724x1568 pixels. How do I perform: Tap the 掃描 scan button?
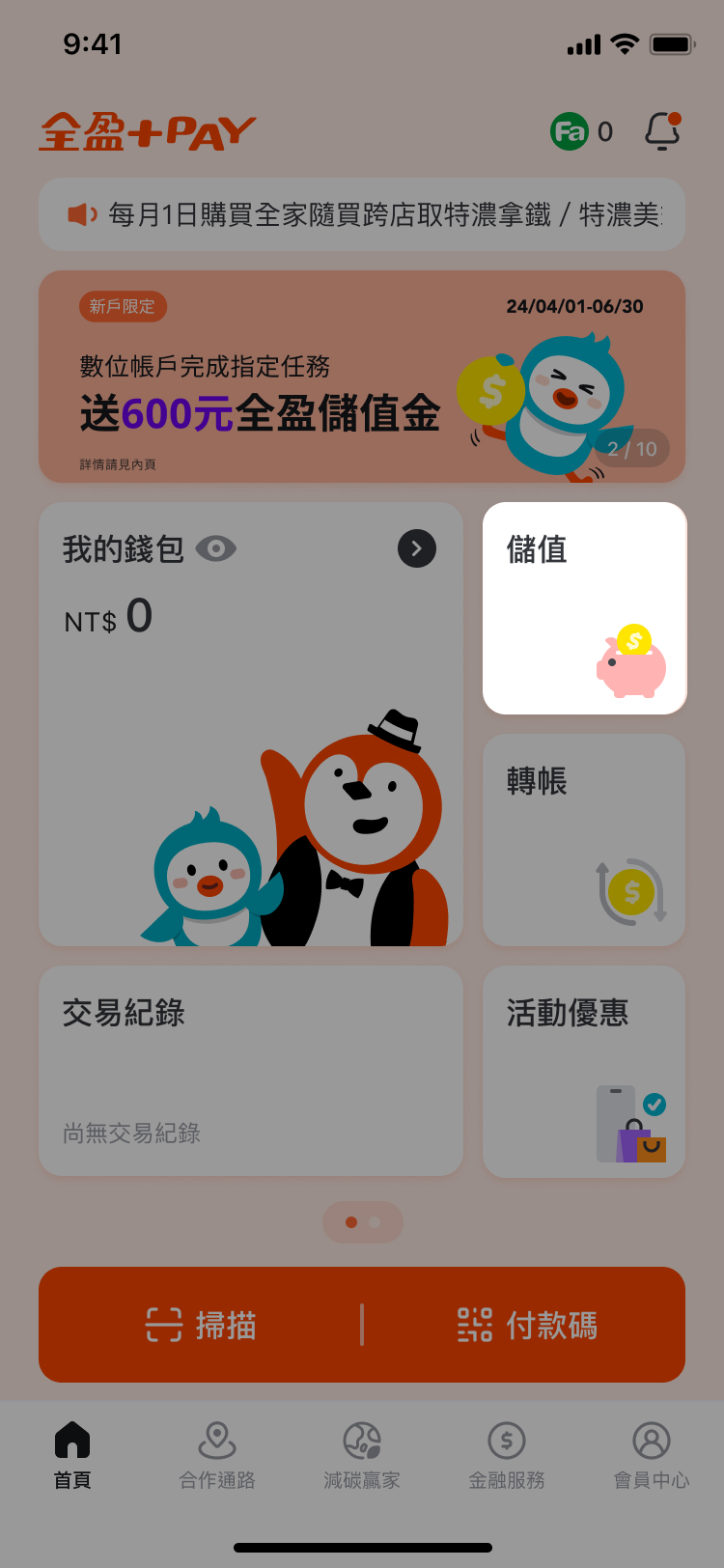coord(201,1325)
